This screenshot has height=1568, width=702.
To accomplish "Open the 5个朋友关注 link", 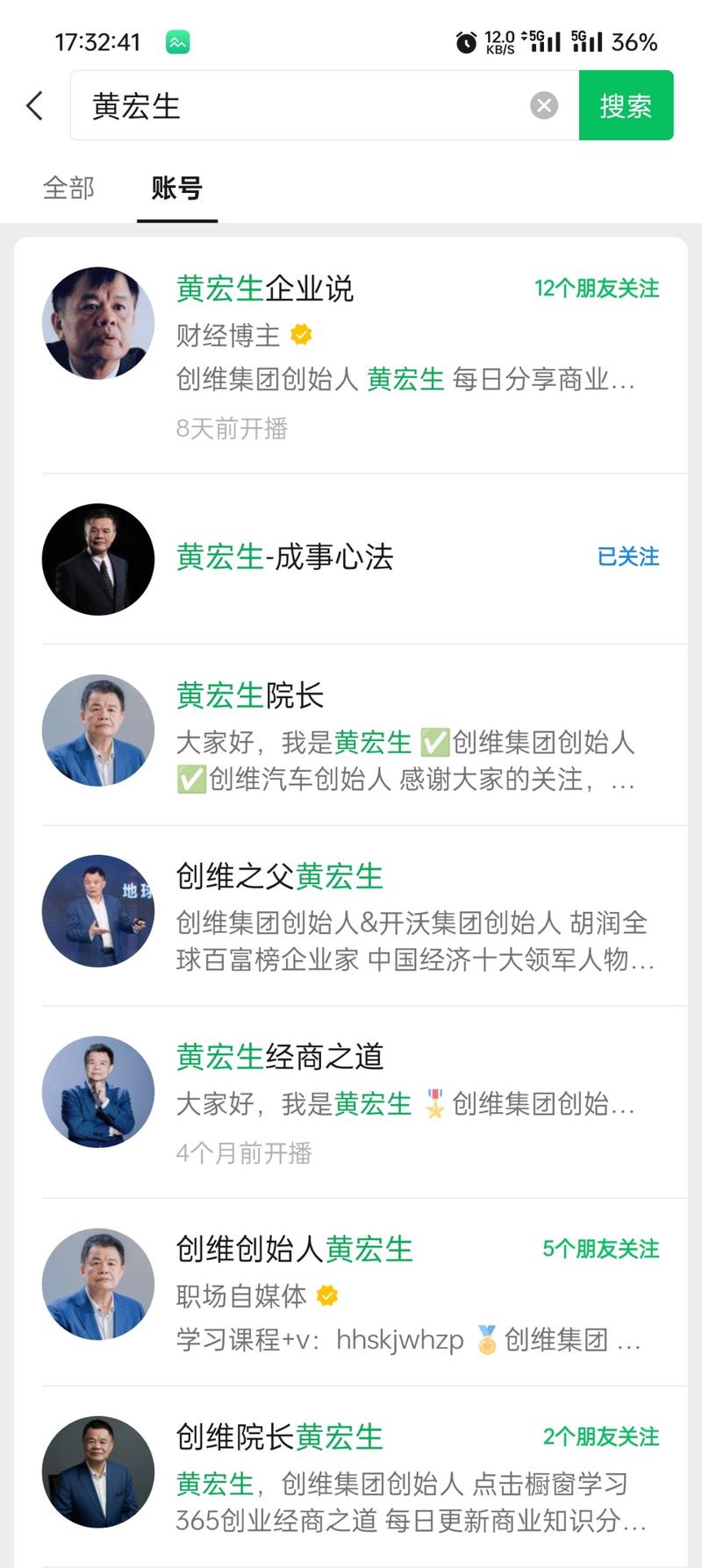I will click(598, 1248).
